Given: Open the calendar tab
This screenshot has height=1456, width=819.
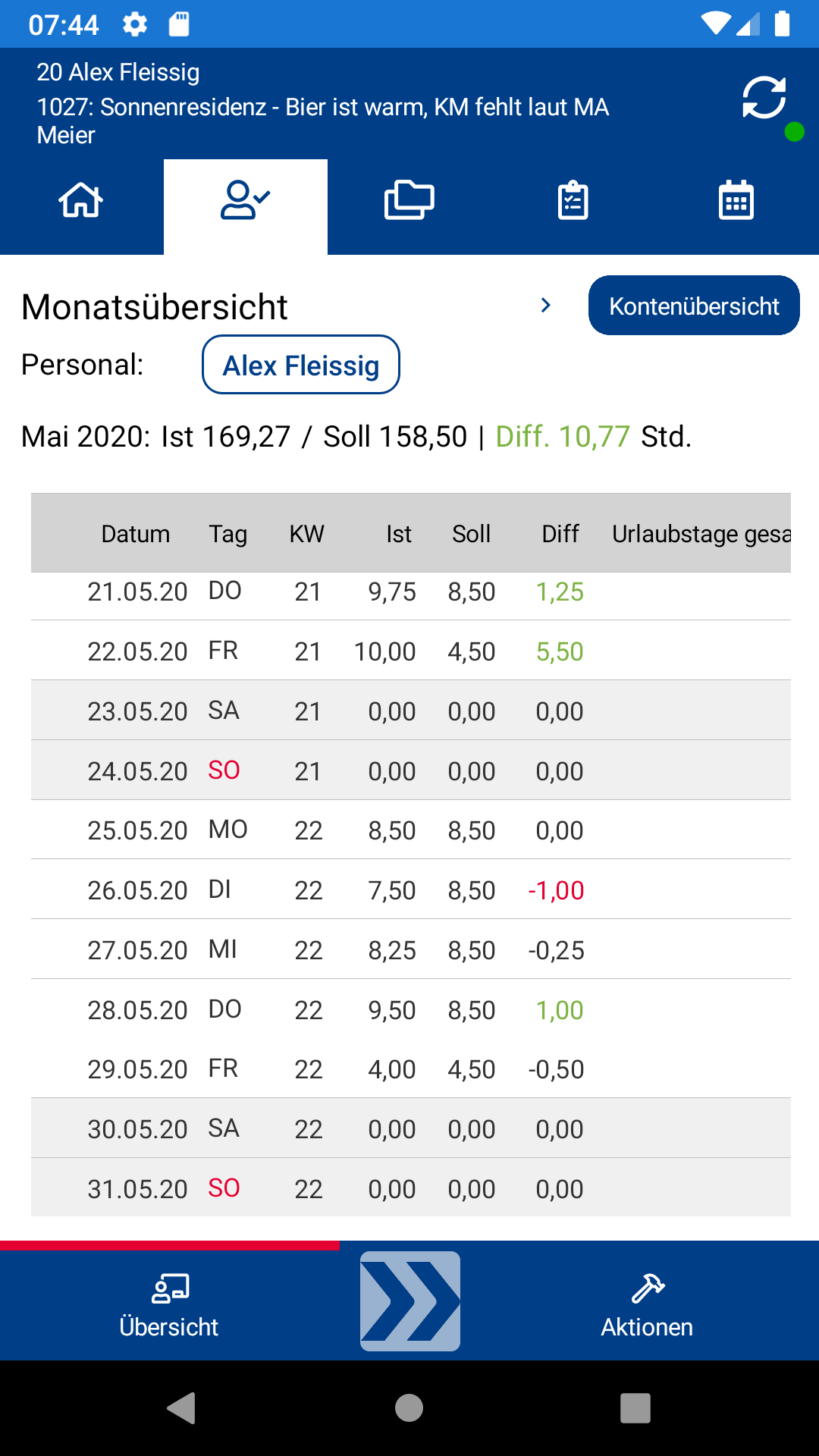Looking at the screenshot, I should point(736,201).
